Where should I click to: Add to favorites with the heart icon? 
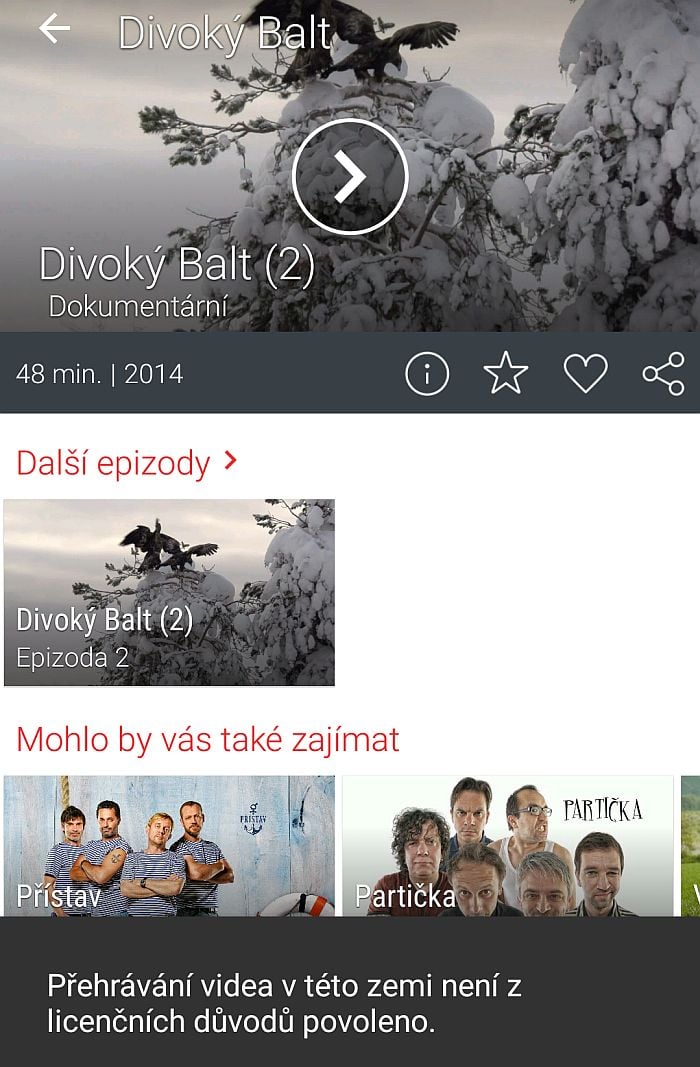[585, 374]
